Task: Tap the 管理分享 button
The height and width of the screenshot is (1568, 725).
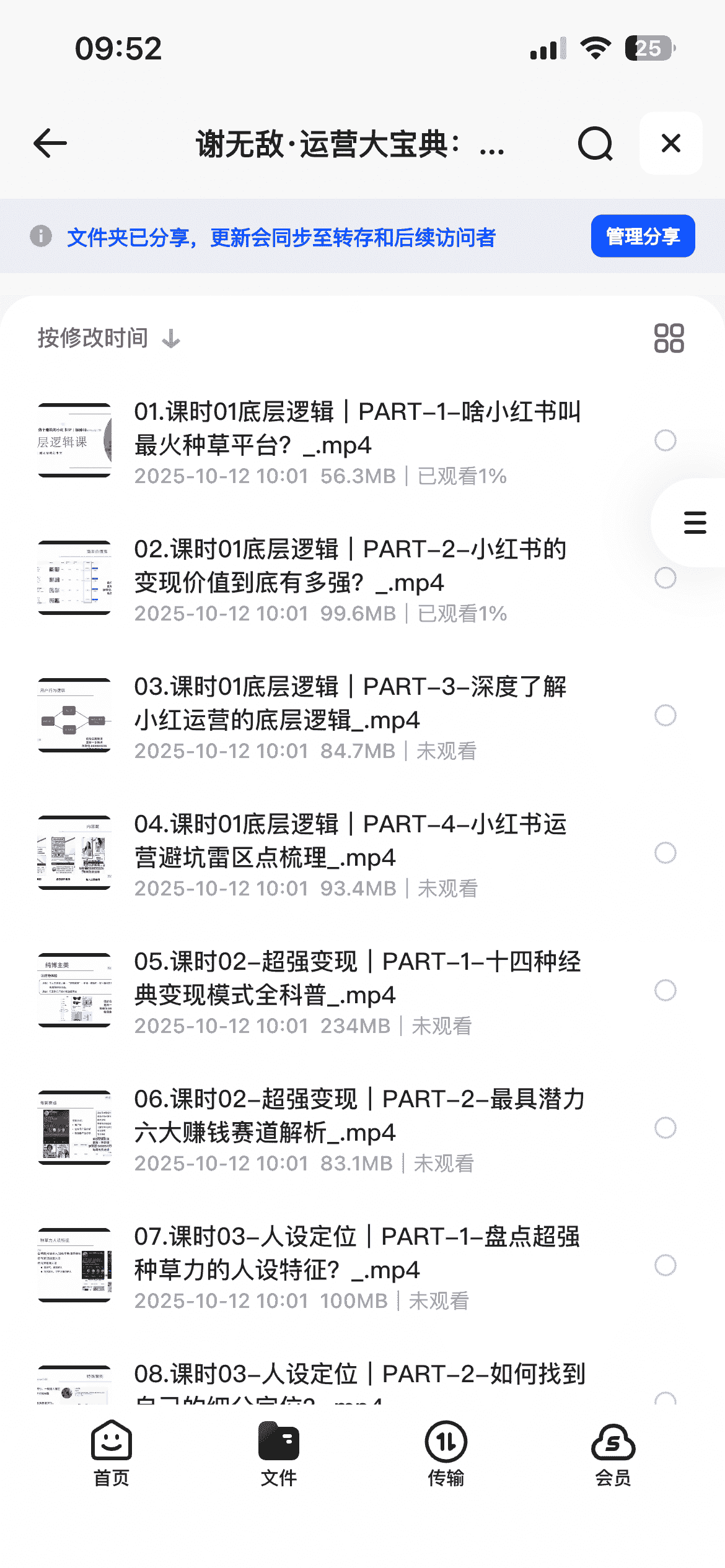Action: (x=643, y=236)
